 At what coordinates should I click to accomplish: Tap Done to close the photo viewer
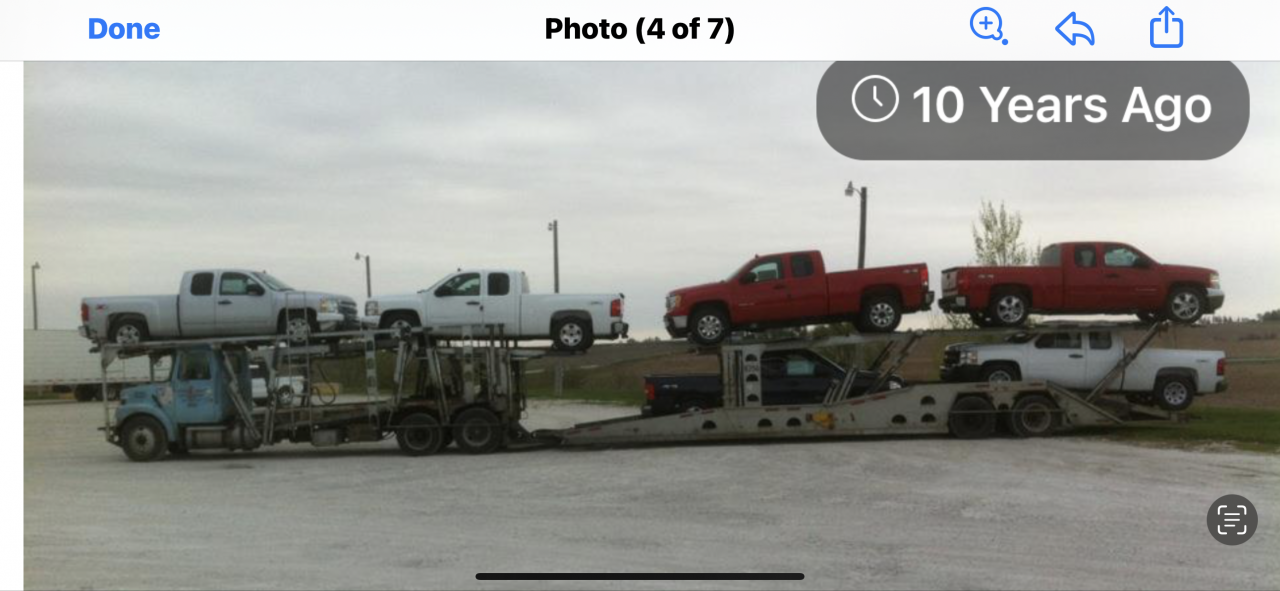point(124,29)
